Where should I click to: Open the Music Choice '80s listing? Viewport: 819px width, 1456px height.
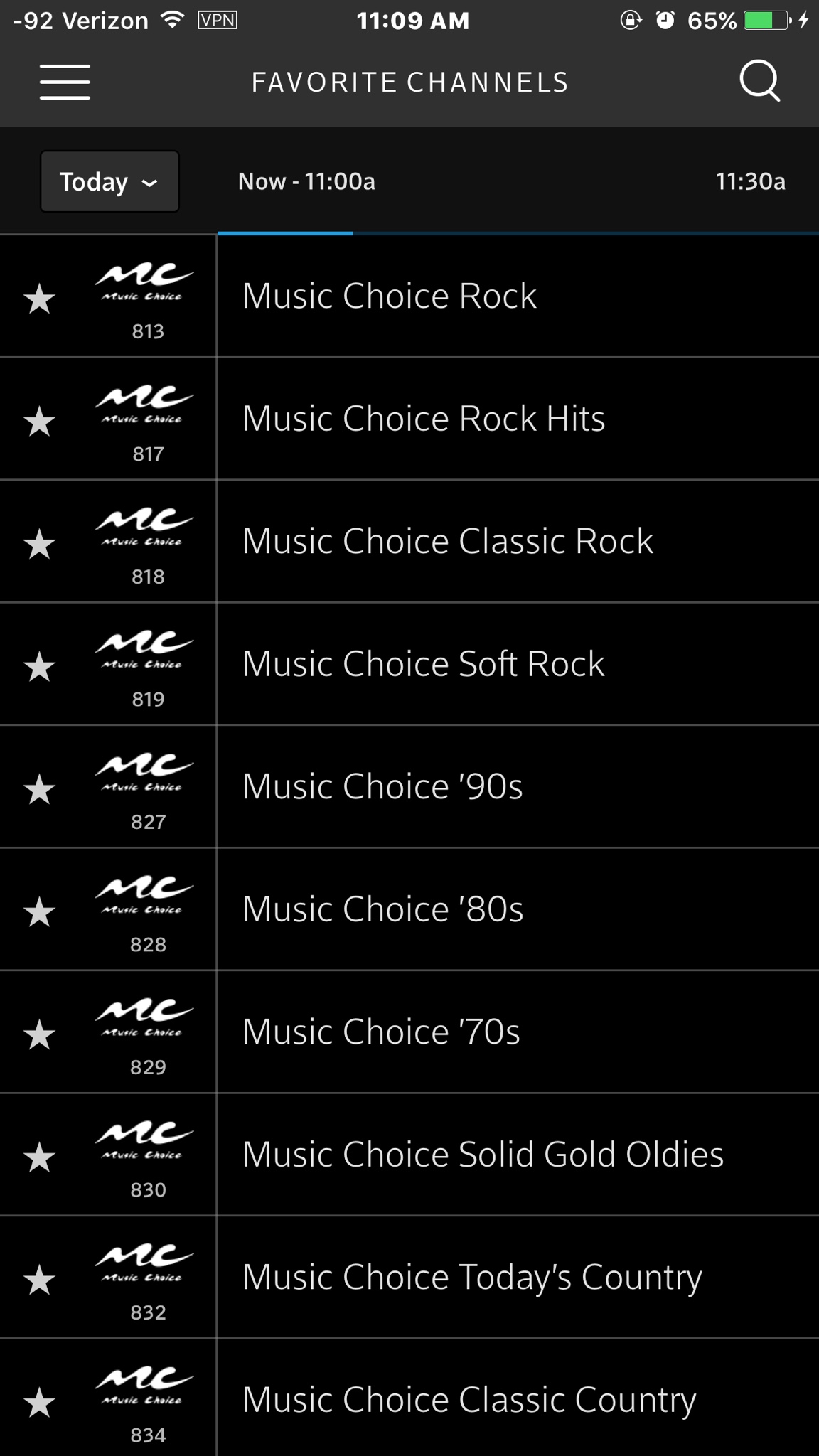[517, 909]
